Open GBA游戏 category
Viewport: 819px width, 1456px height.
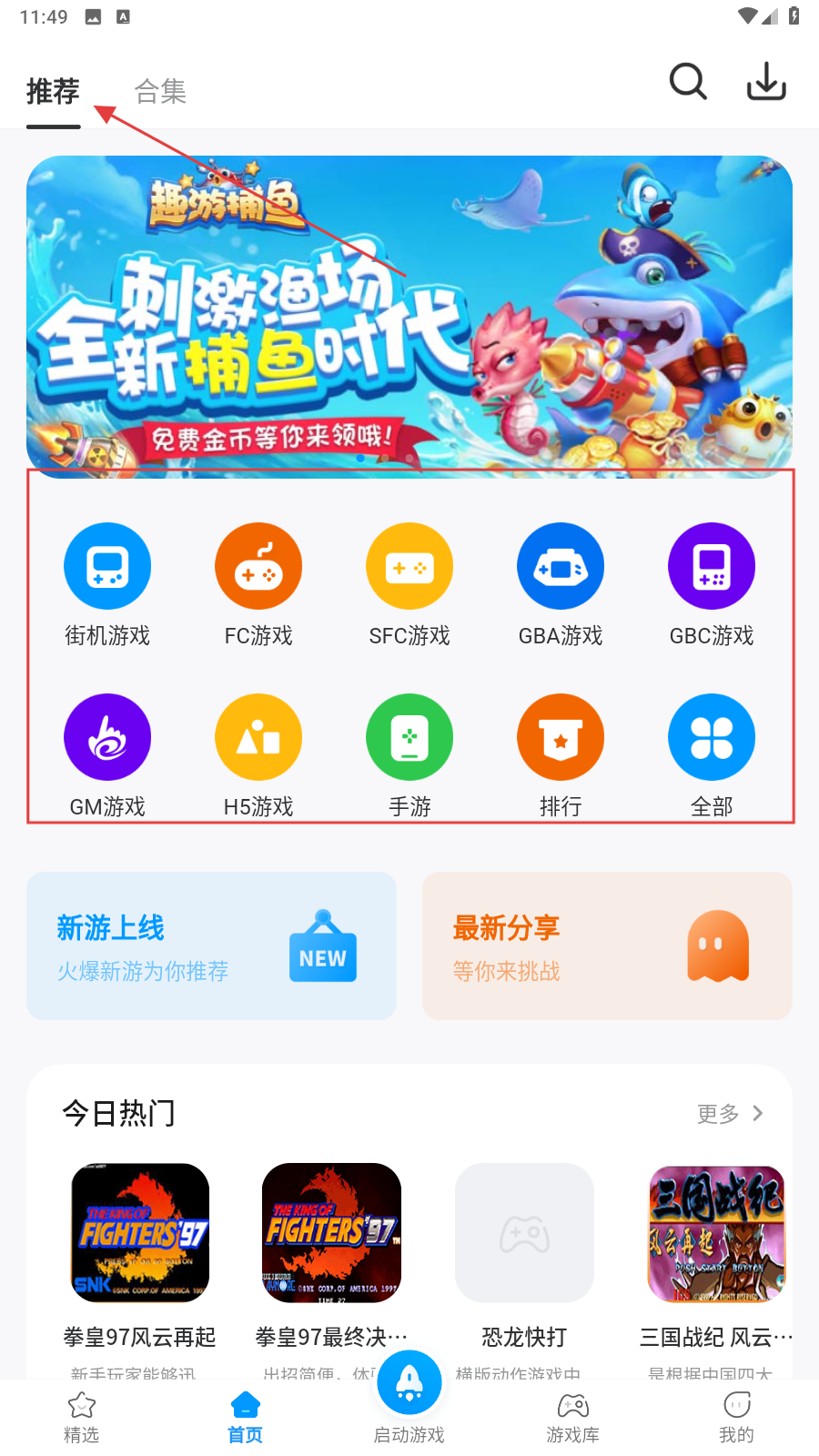coord(561,582)
